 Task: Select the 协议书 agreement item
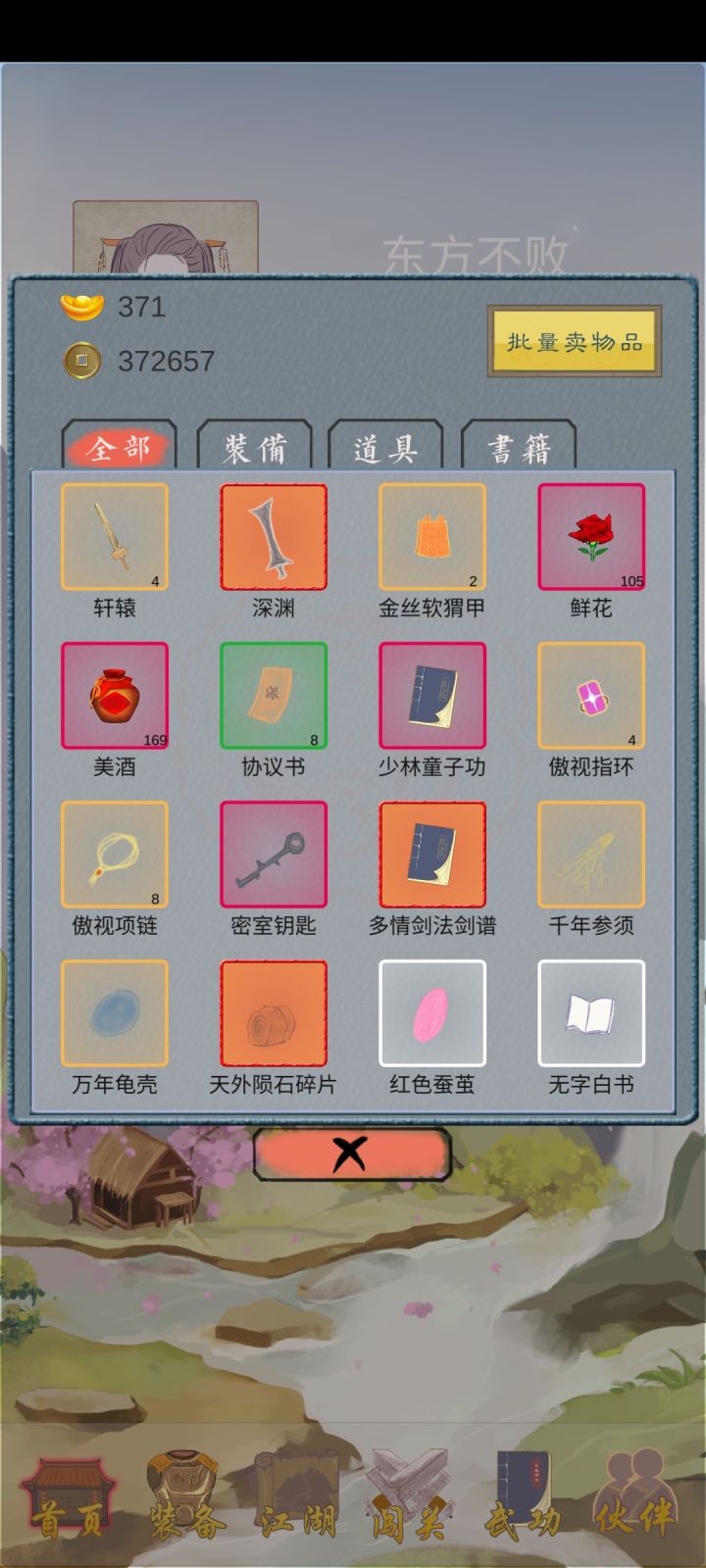click(x=274, y=696)
